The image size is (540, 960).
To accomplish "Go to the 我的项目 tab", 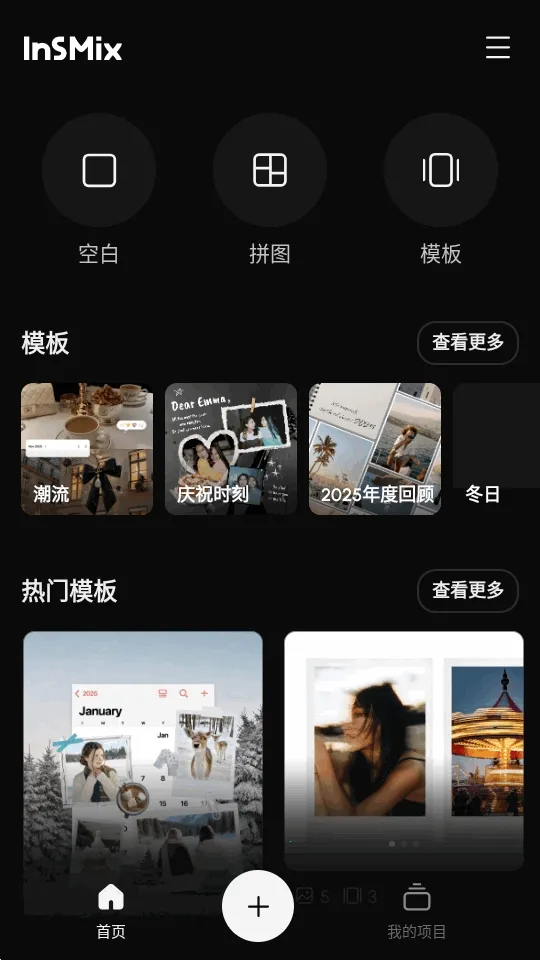I will coord(417,912).
